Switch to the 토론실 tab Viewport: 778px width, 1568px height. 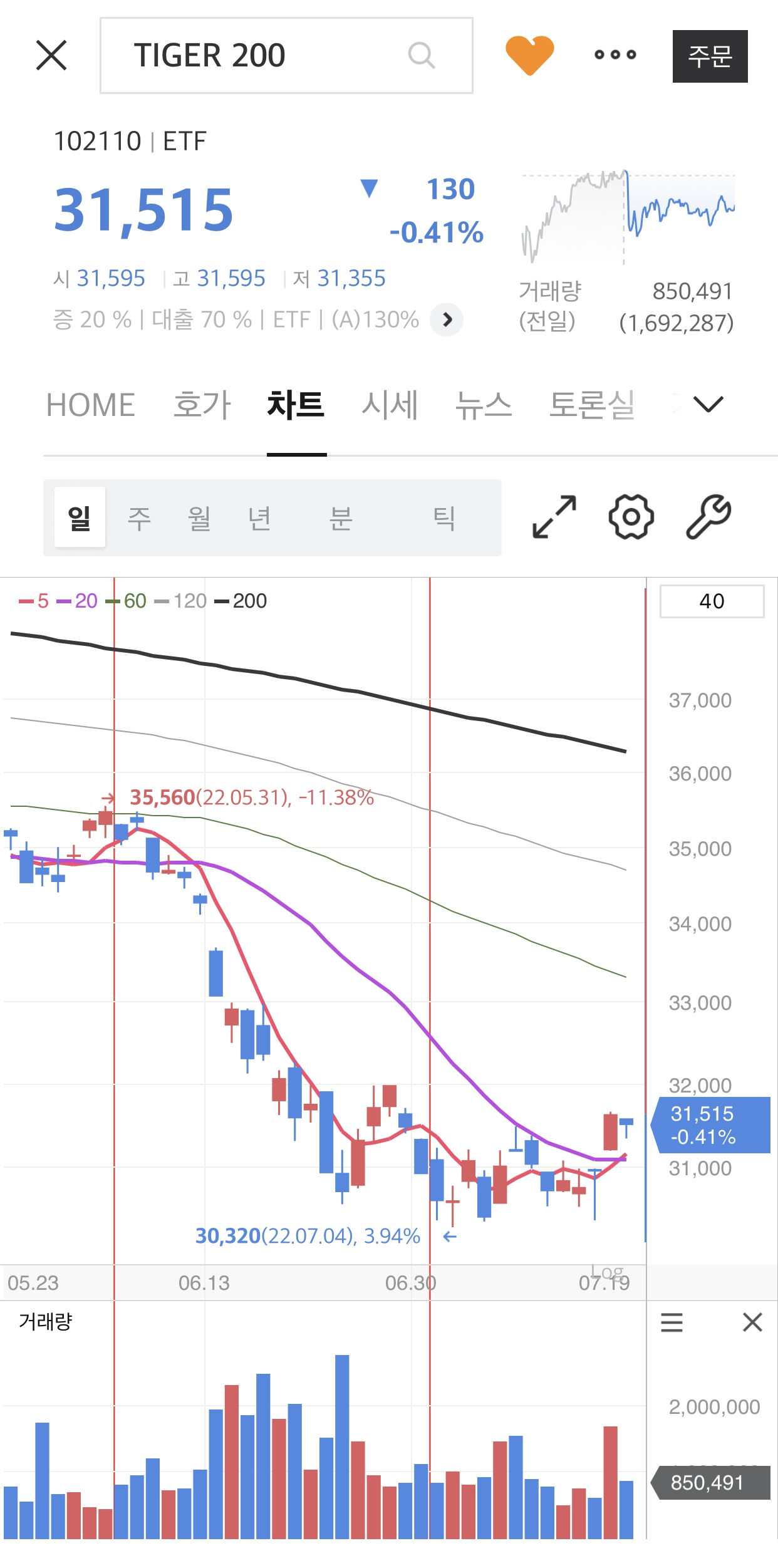click(592, 405)
